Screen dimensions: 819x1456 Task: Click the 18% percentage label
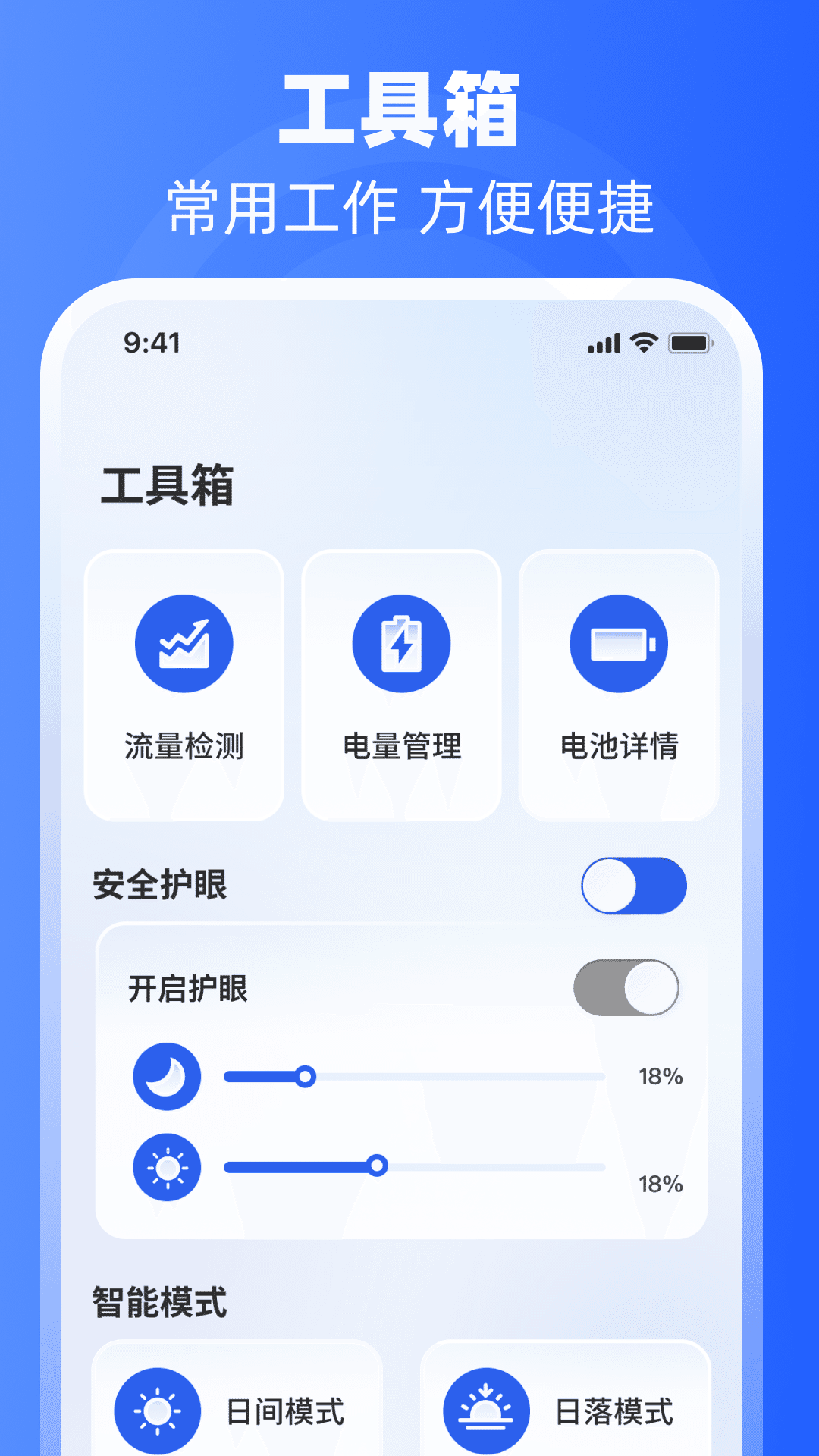click(660, 1075)
